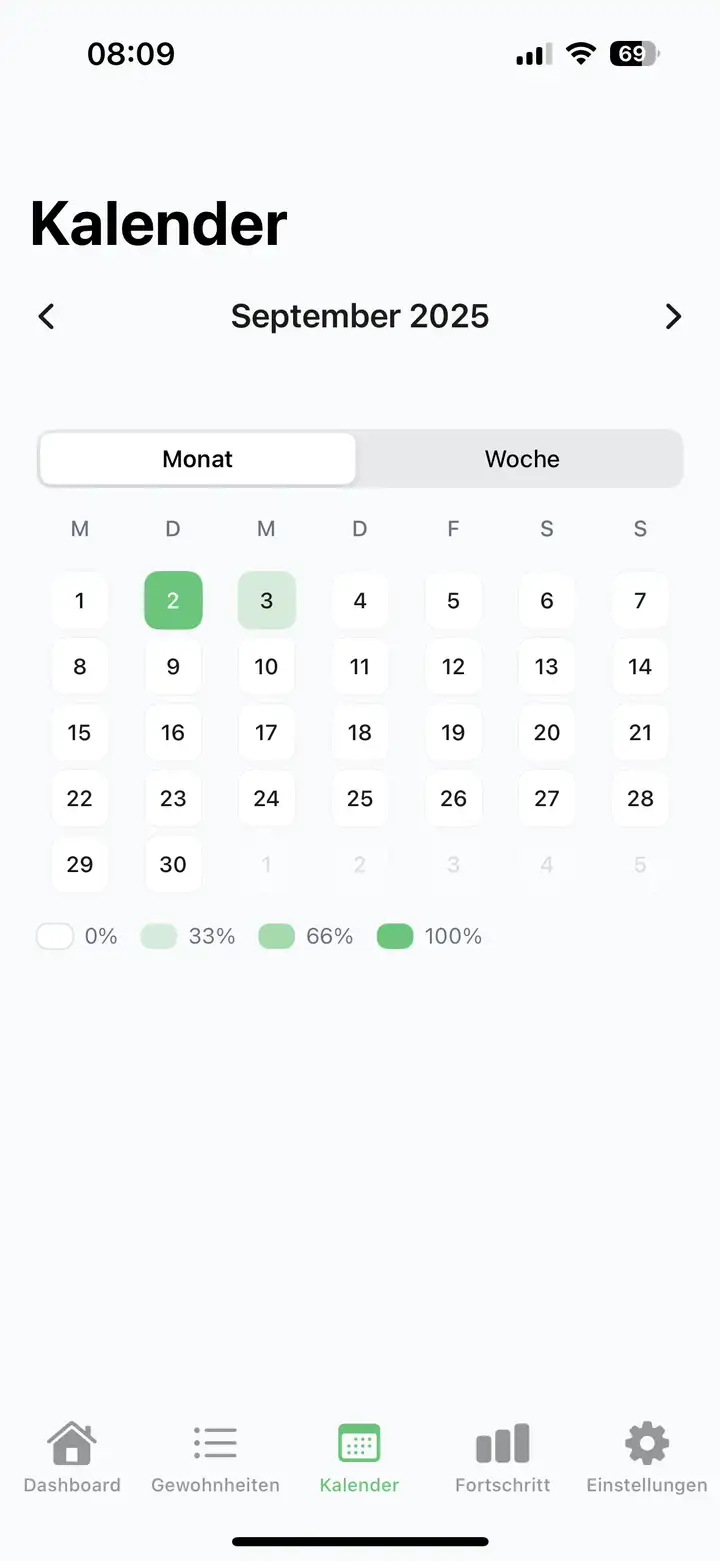Open the Fortschritt tab
Image resolution: width=720 pixels, height=1561 pixels.
click(x=502, y=1458)
